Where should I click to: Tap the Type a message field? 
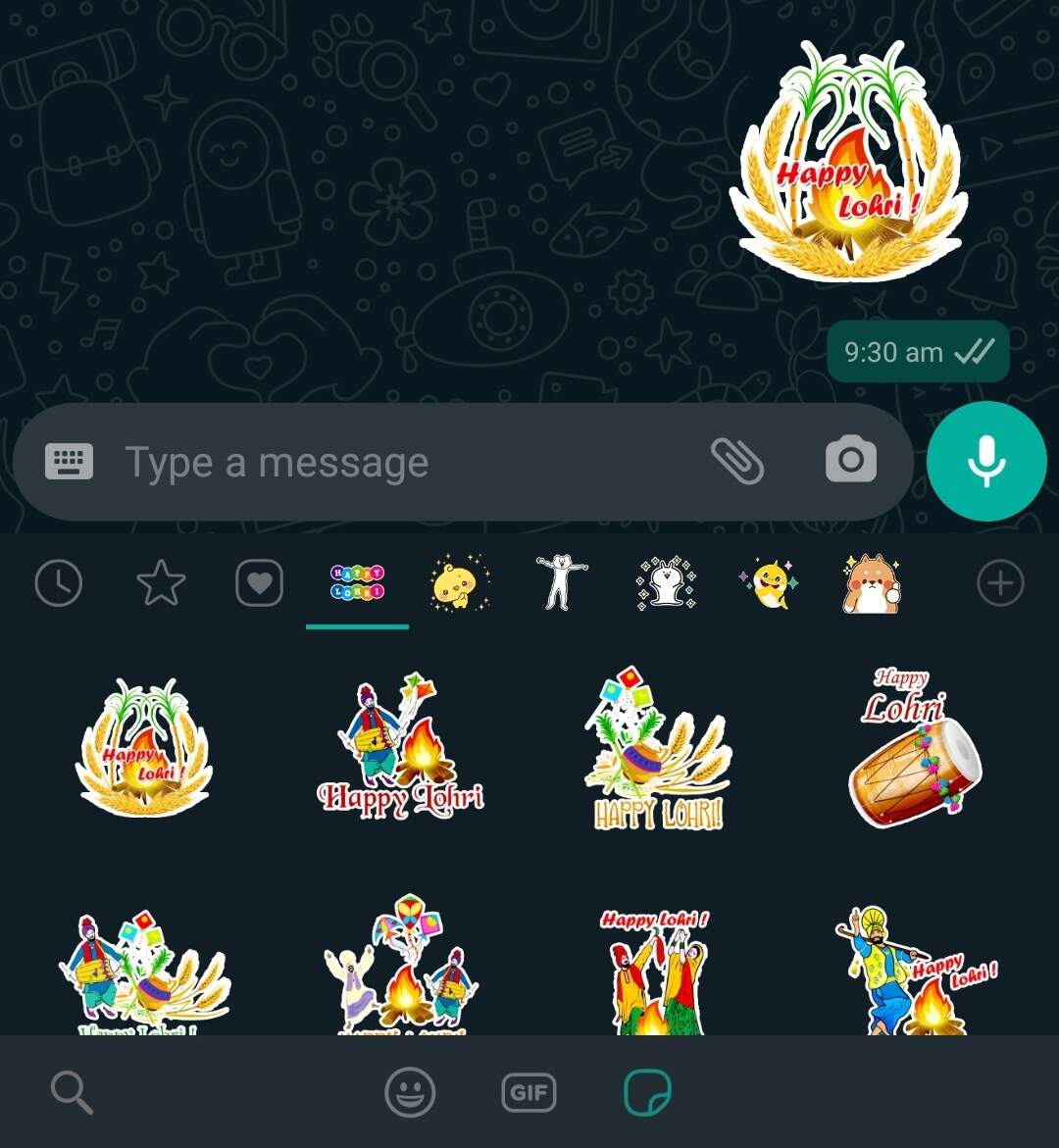[x=410, y=463]
